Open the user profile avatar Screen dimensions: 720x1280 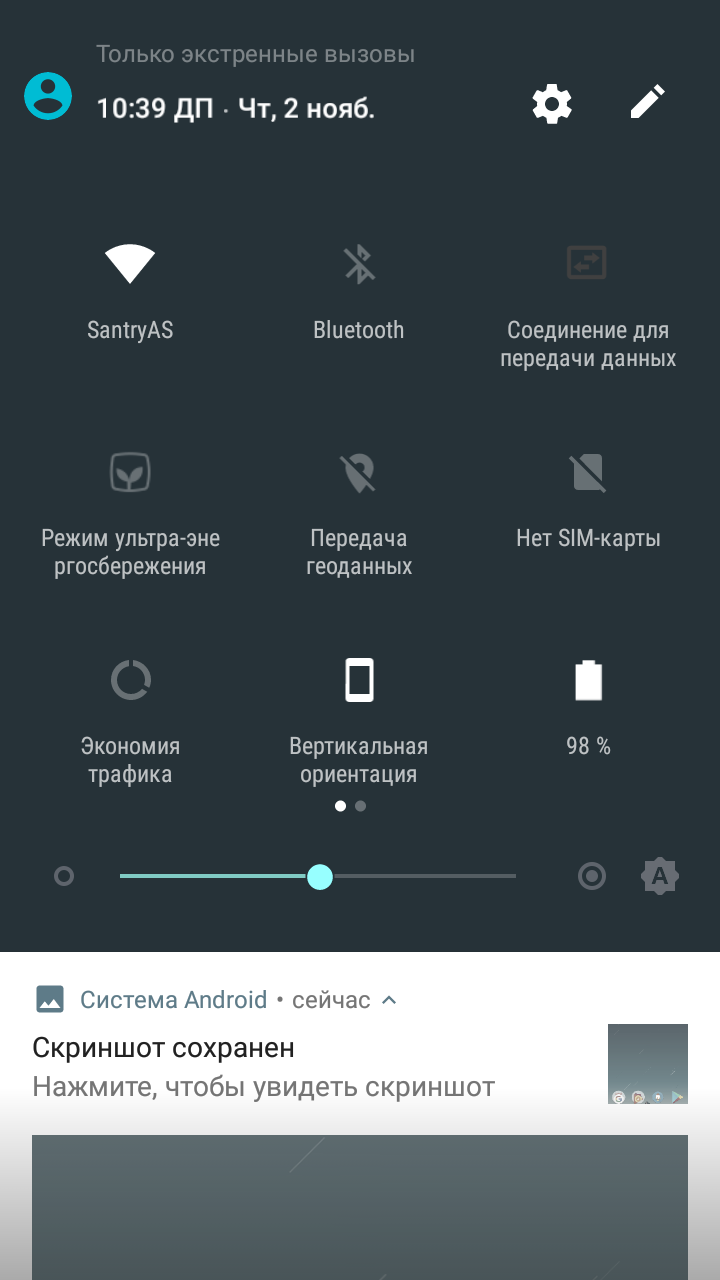48,97
